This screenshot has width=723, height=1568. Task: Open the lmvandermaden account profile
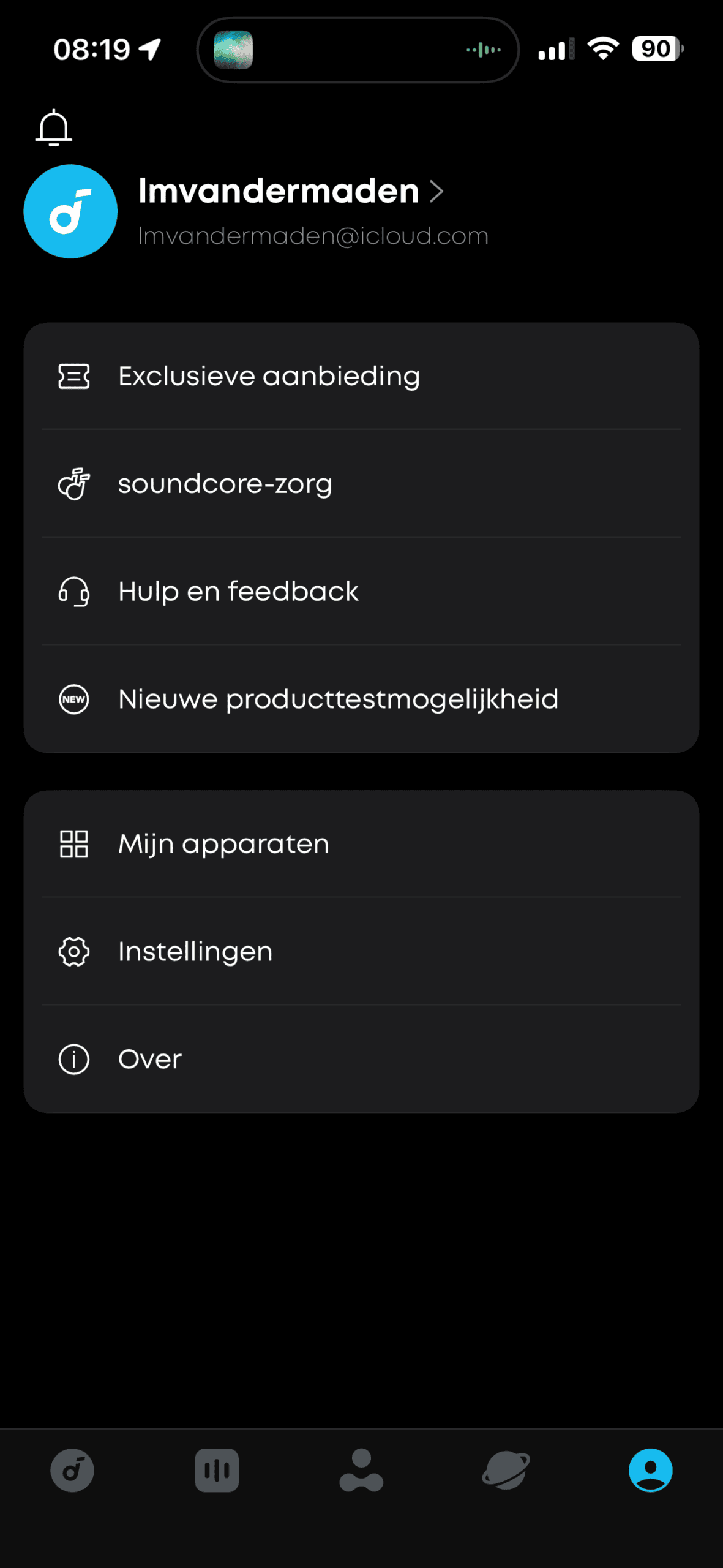point(291,192)
